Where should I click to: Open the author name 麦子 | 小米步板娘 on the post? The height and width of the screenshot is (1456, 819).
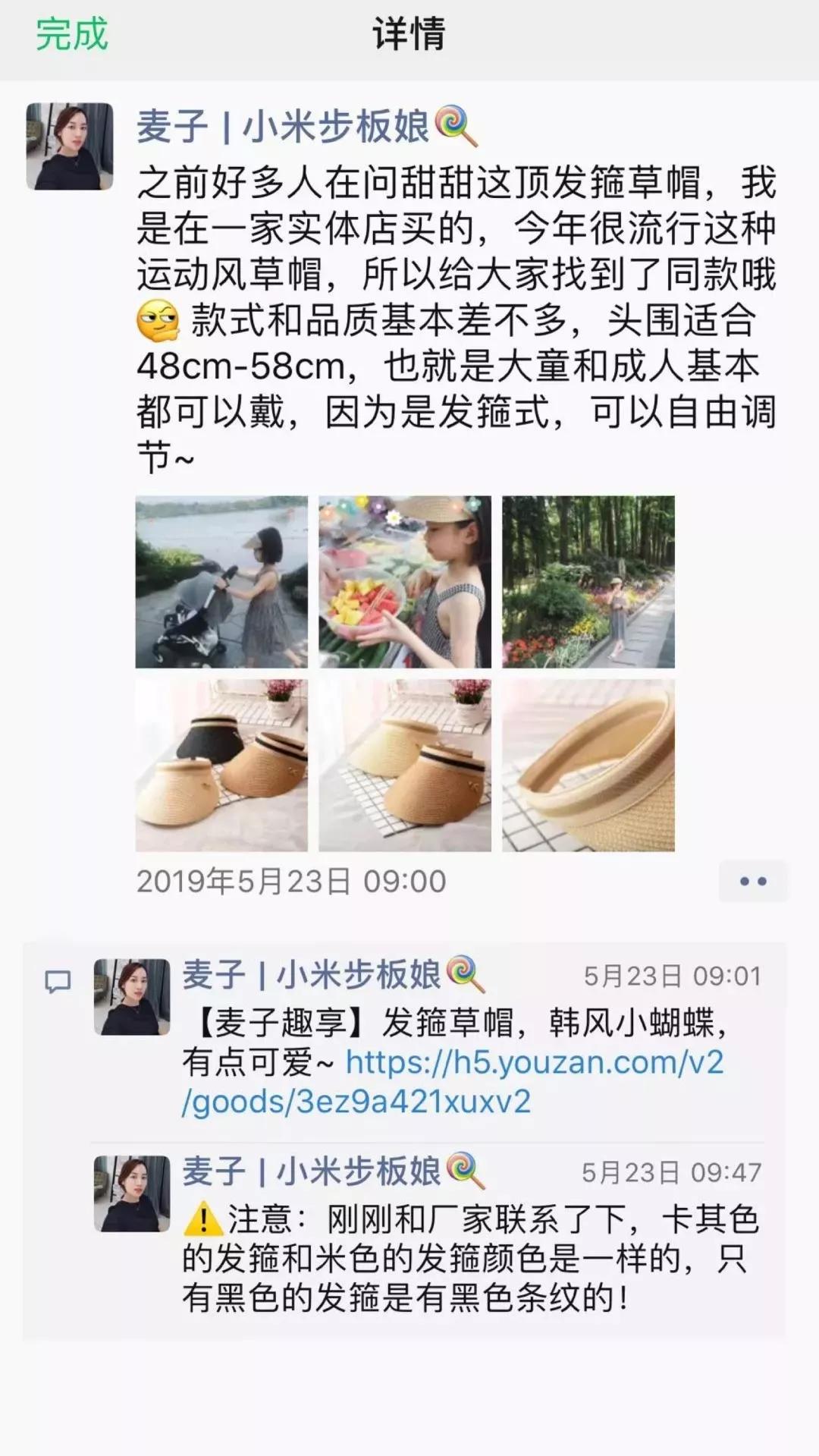283,126
